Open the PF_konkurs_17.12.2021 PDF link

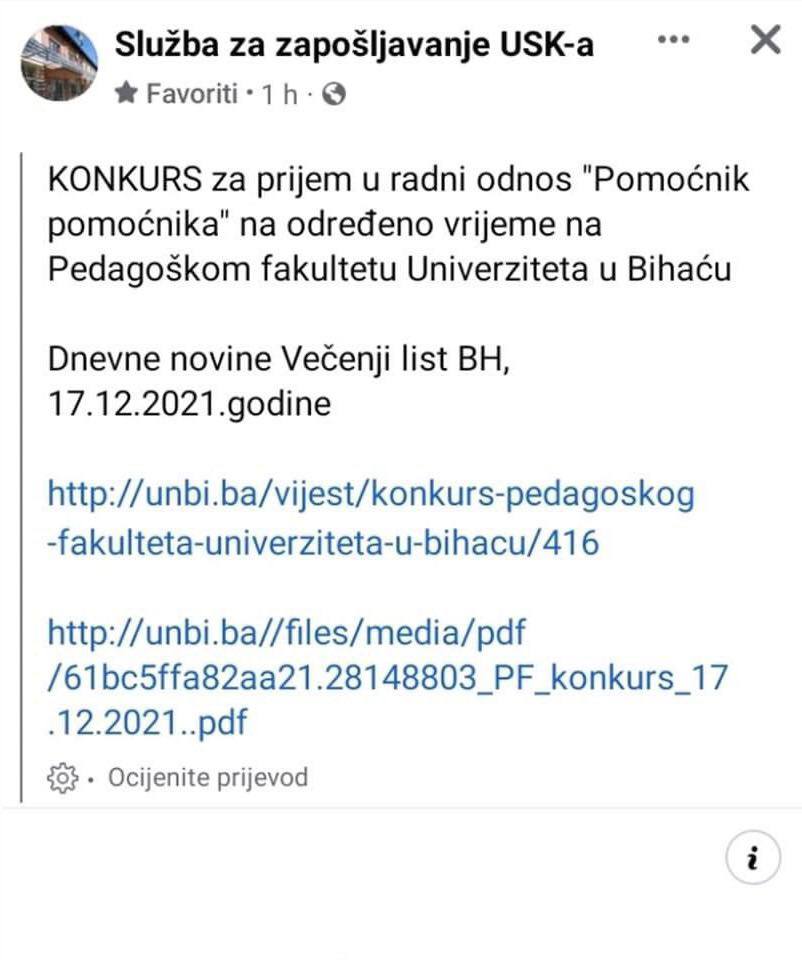[x=387, y=677]
